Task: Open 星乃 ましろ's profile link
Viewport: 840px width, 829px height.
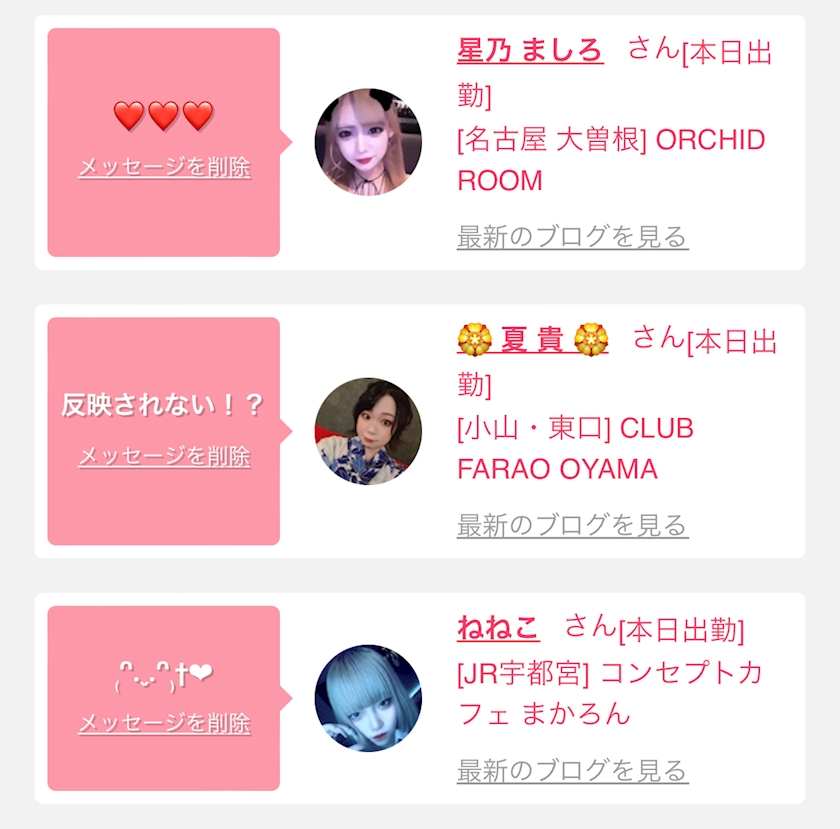Action: click(x=530, y=50)
